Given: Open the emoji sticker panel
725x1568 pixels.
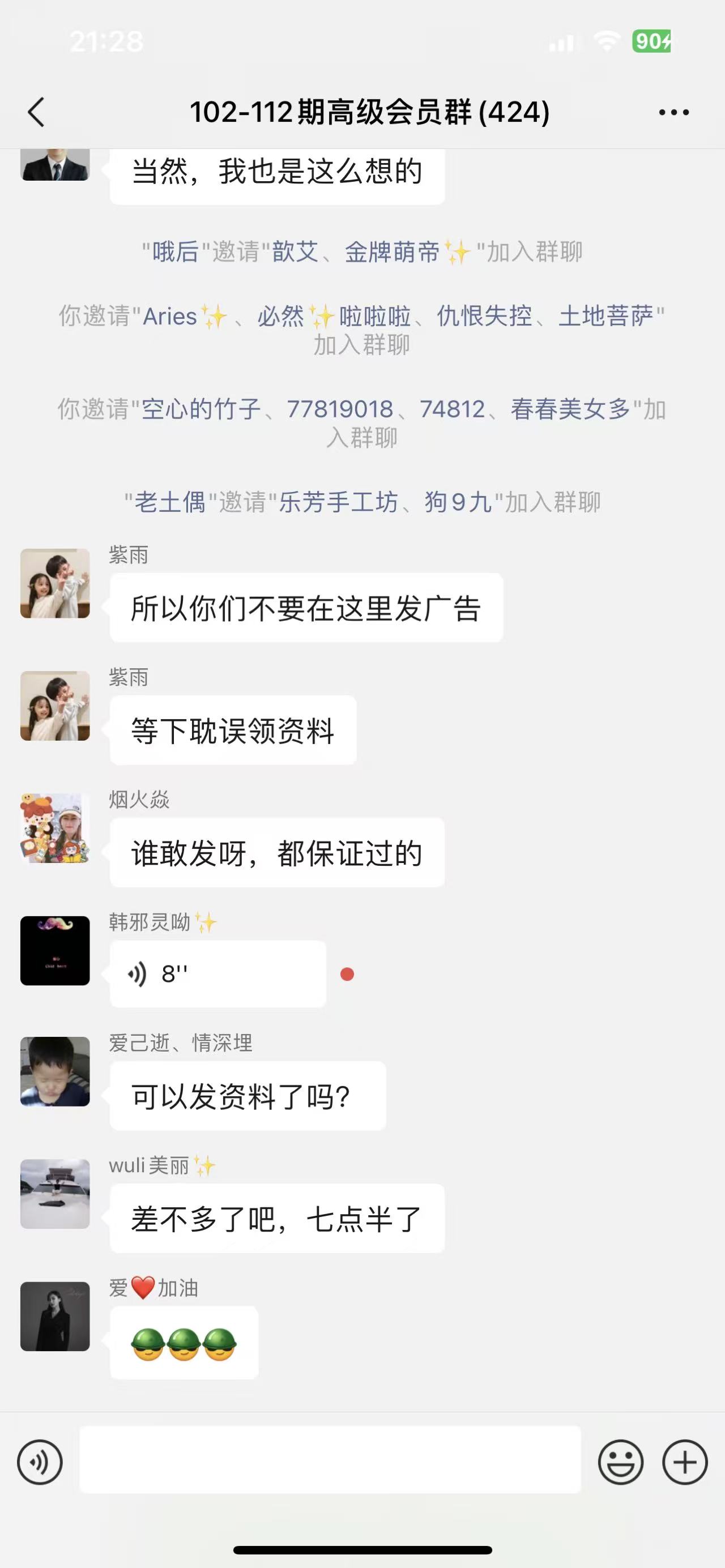Looking at the screenshot, I should [620, 1462].
